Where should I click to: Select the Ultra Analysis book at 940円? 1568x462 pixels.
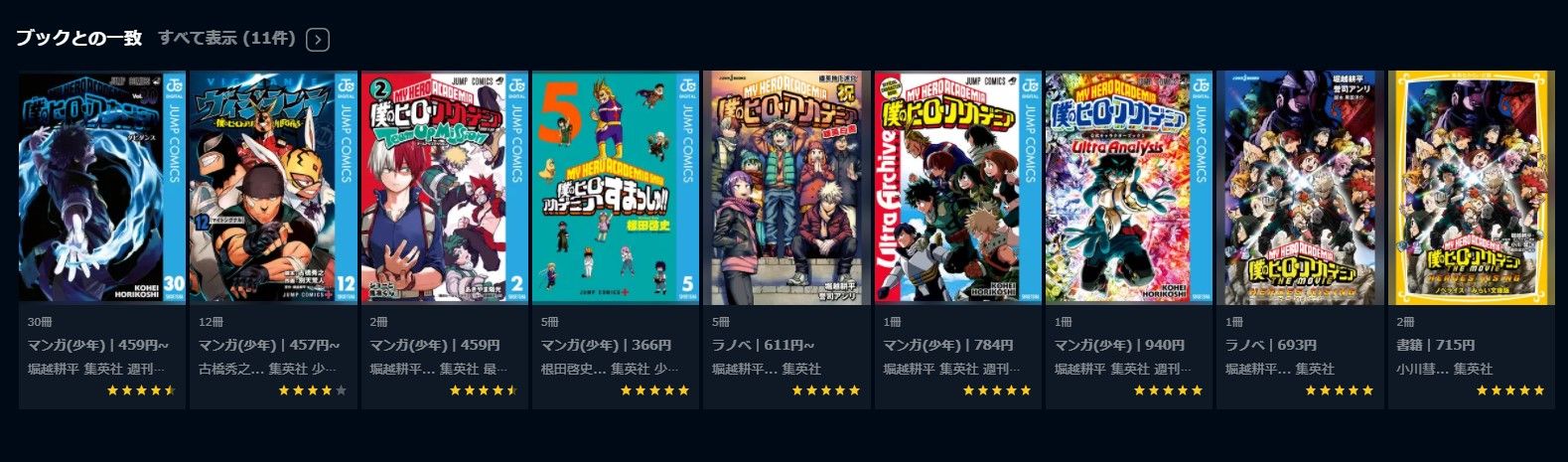coord(1128,187)
